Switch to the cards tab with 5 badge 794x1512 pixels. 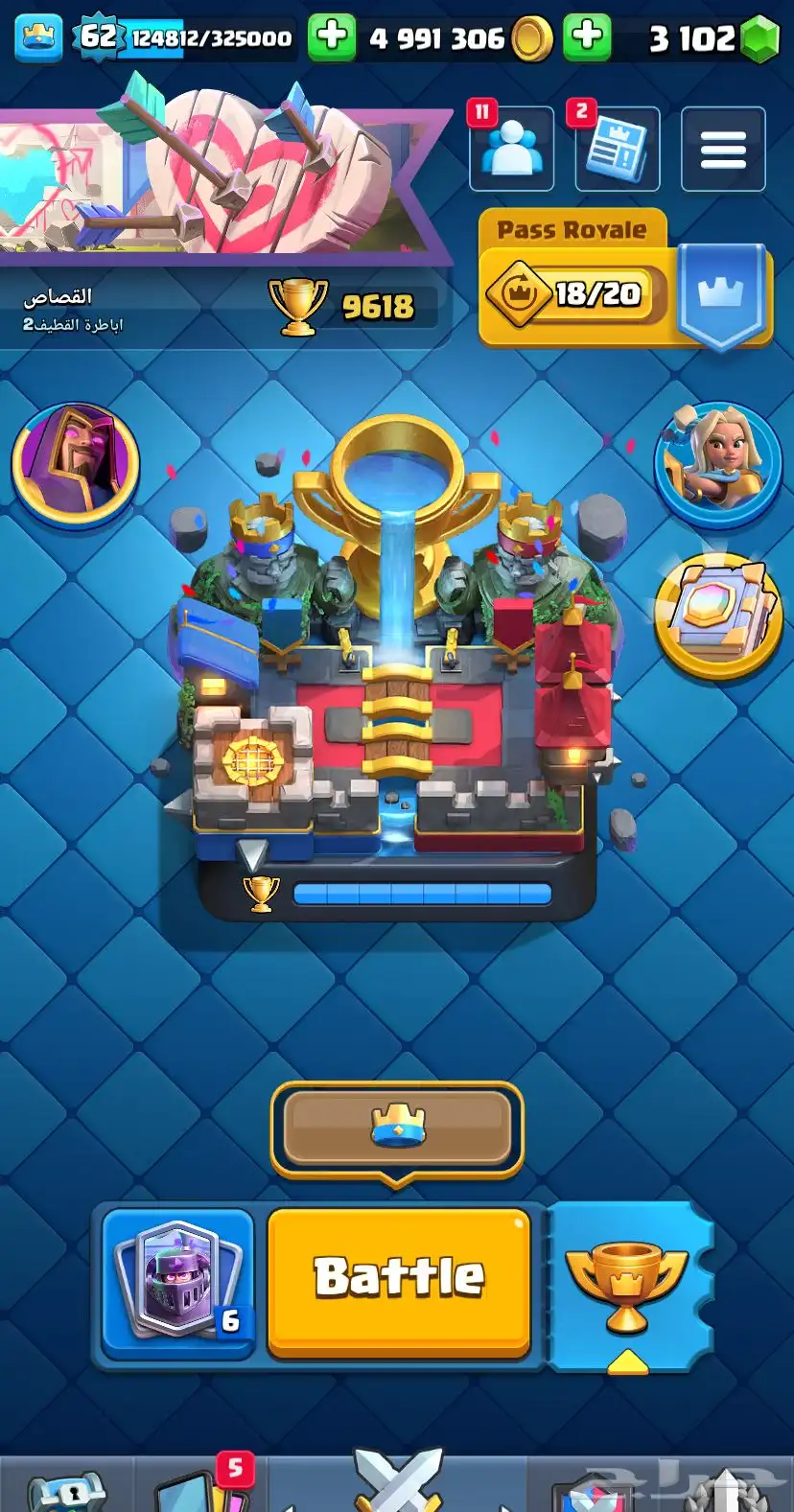click(197, 1486)
